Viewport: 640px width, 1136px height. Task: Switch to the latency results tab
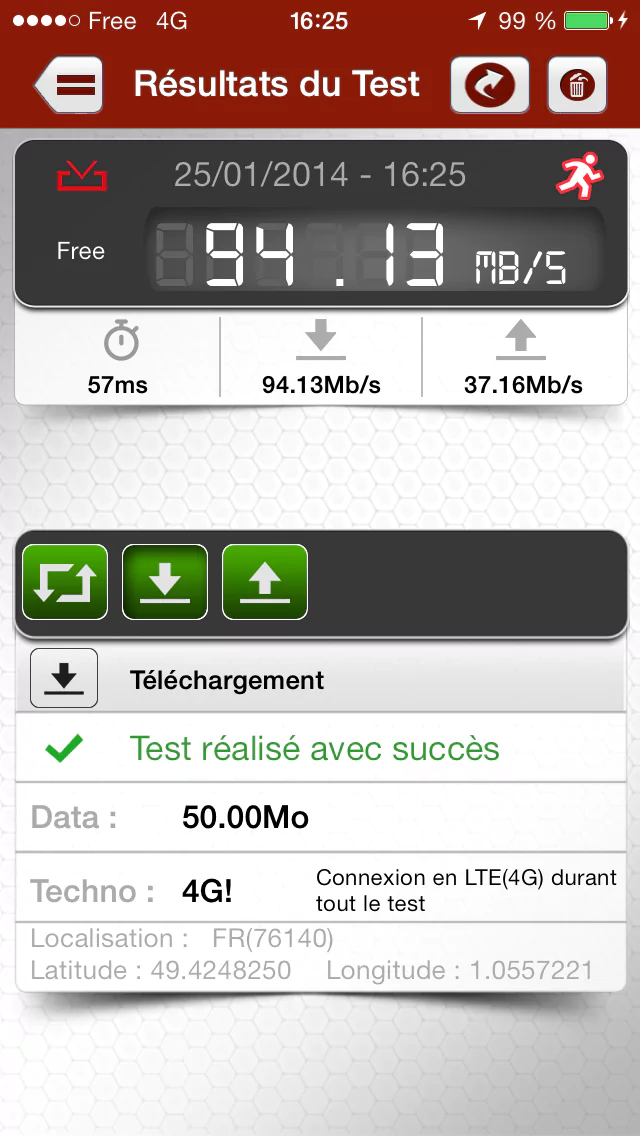tap(65, 582)
